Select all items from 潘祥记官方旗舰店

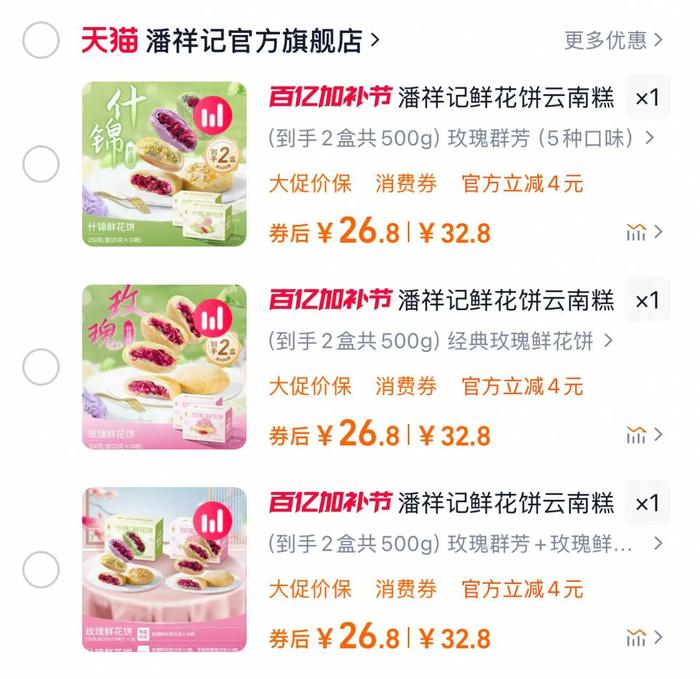pos(41,41)
